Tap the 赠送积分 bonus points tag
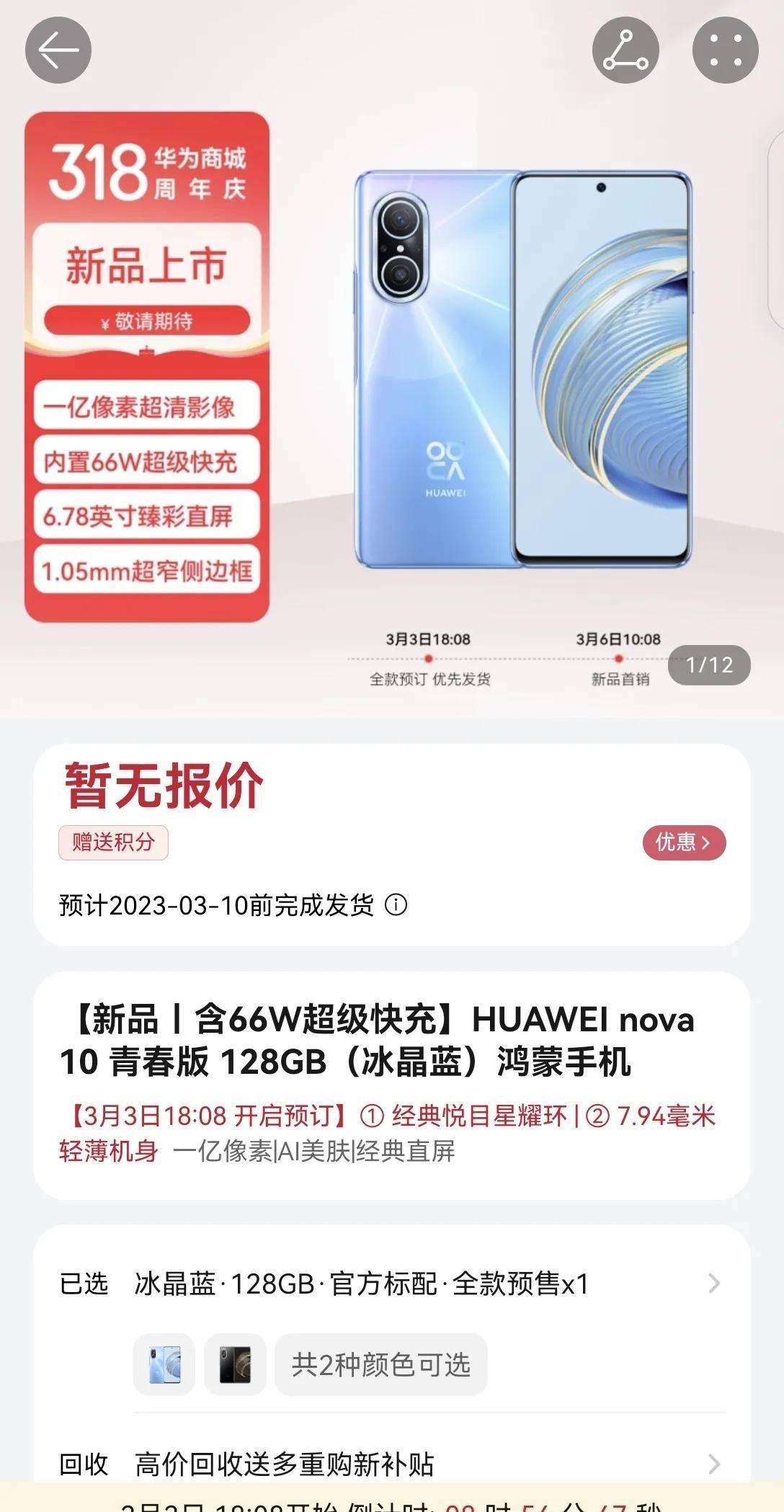Image resolution: width=784 pixels, height=1512 pixels. click(113, 842)
